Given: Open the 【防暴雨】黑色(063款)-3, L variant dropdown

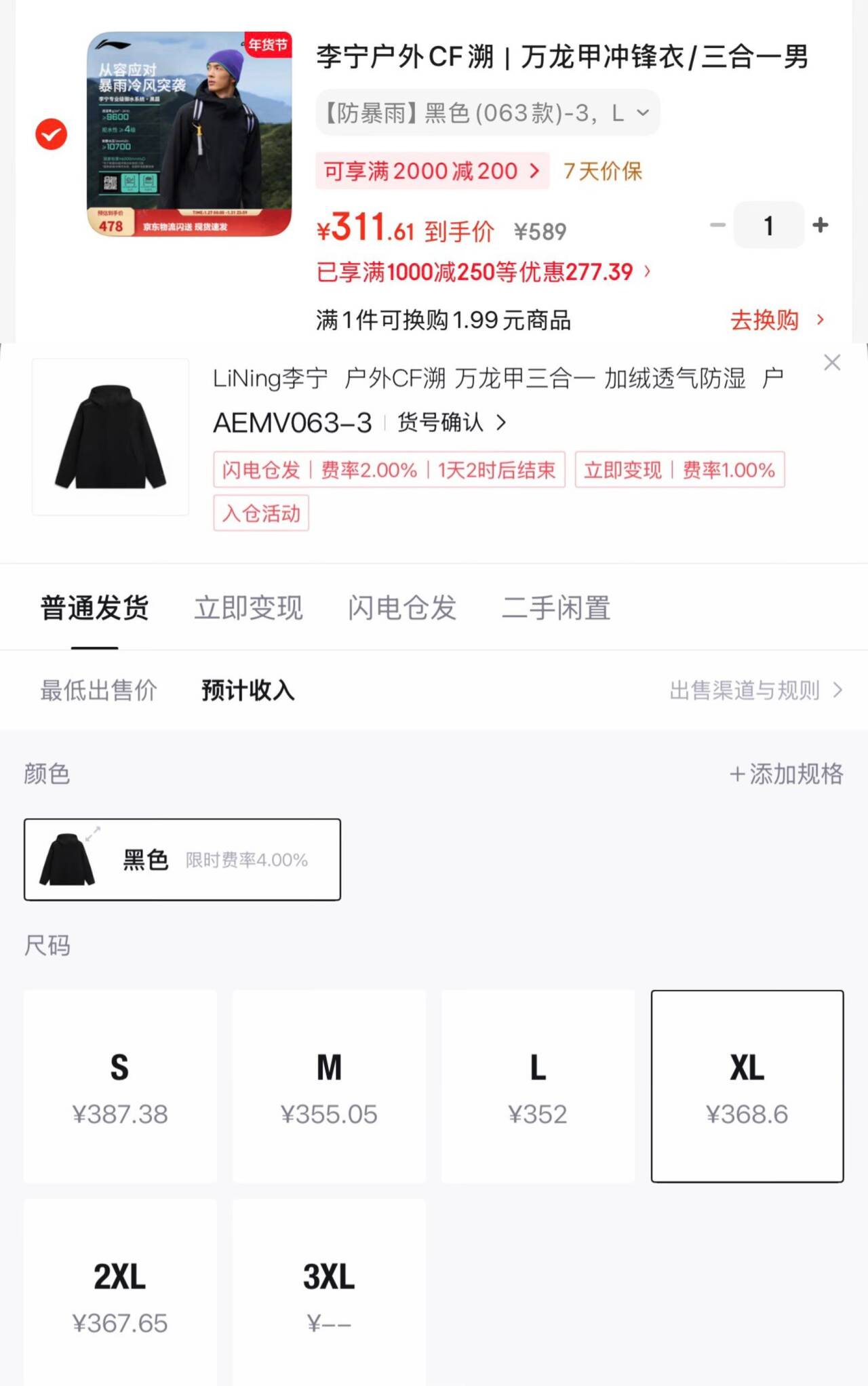Looking at the screenshot, I should pyautogui.click(x=487, y=113).
